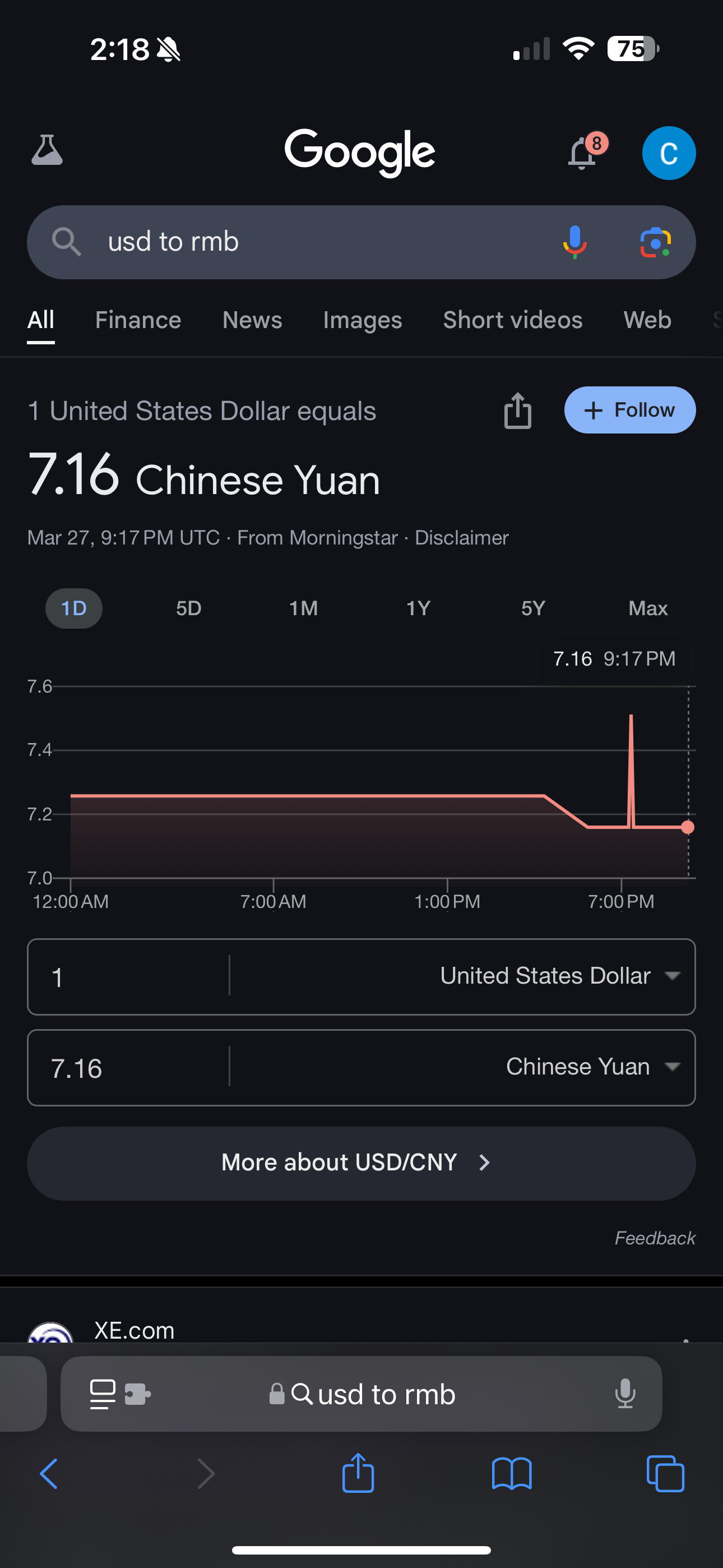Open the notifications bell

coord(582,154)
